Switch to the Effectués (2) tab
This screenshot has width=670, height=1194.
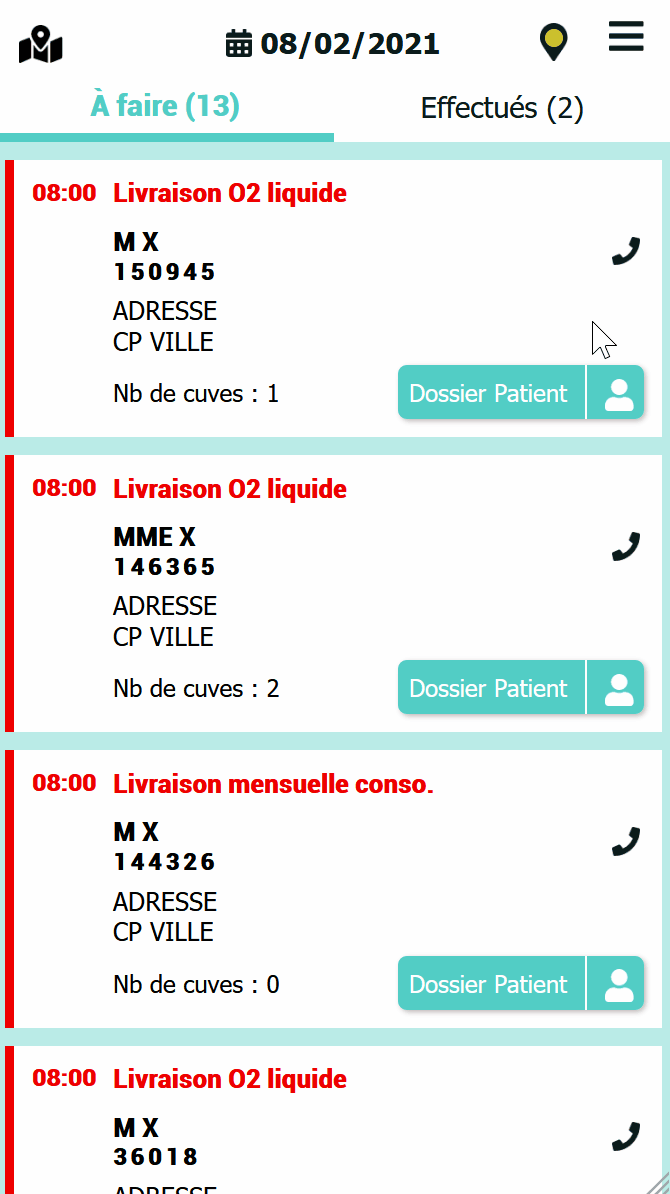click(502, 108)
